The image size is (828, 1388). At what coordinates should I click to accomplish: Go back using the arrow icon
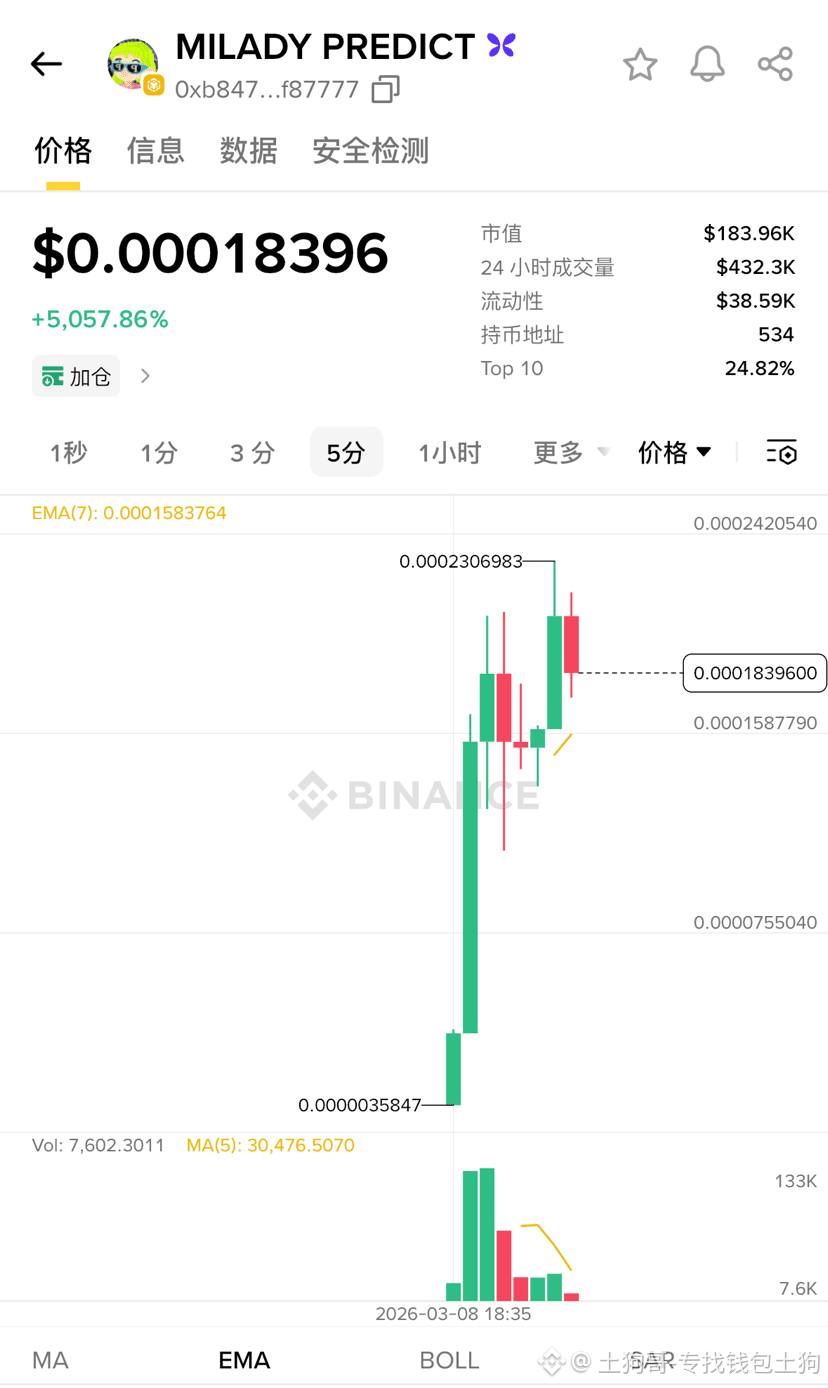(47, 64)
